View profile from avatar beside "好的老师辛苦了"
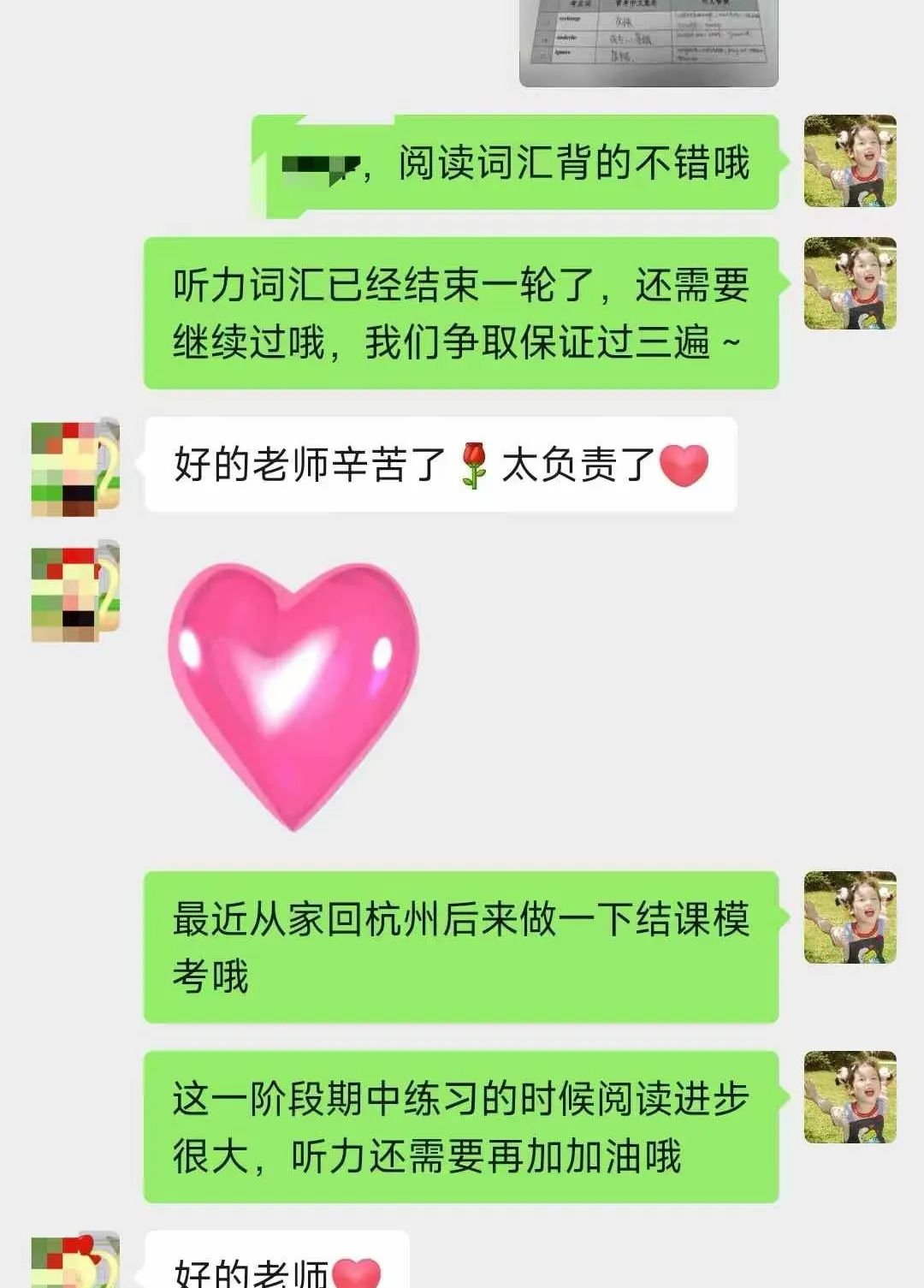 75,466
